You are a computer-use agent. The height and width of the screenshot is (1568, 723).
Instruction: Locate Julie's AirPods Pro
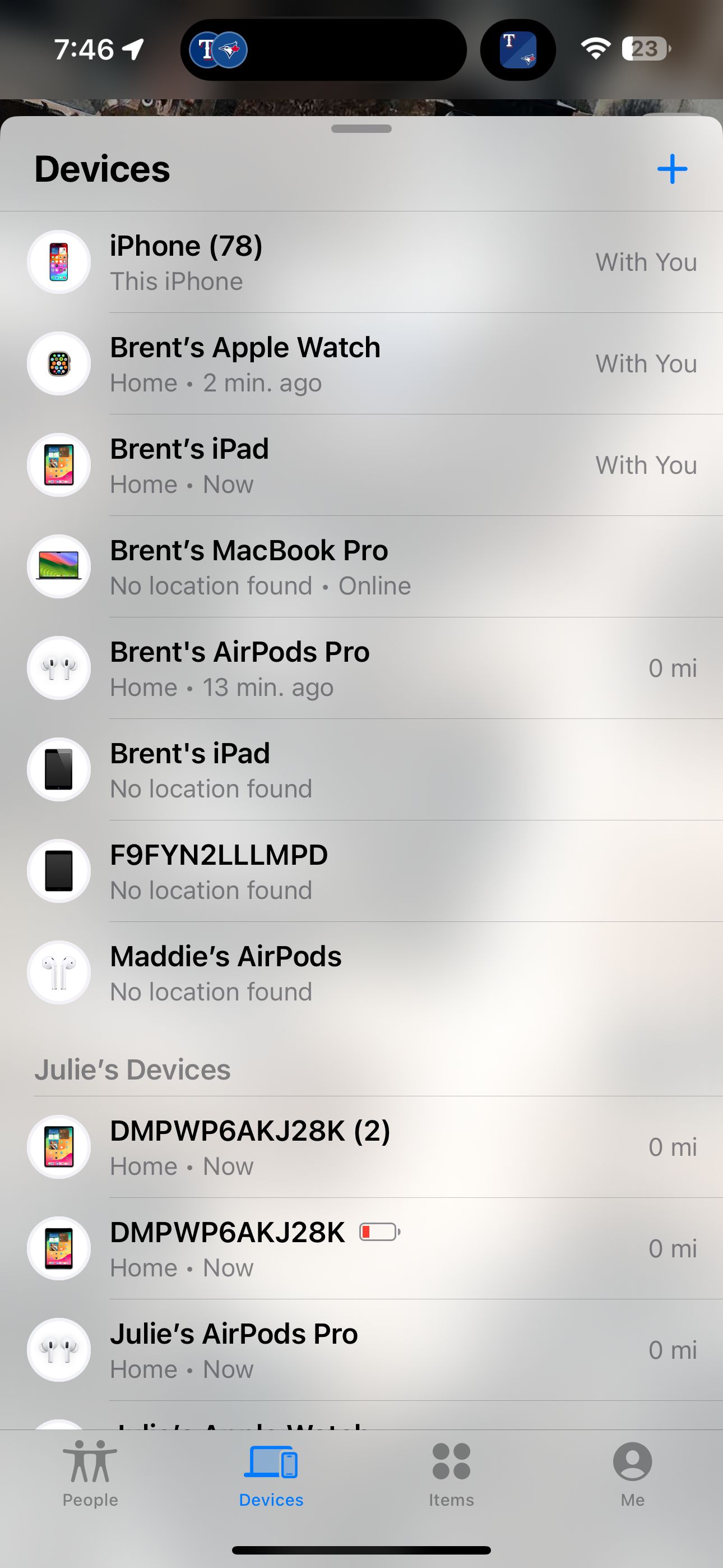361,1350
